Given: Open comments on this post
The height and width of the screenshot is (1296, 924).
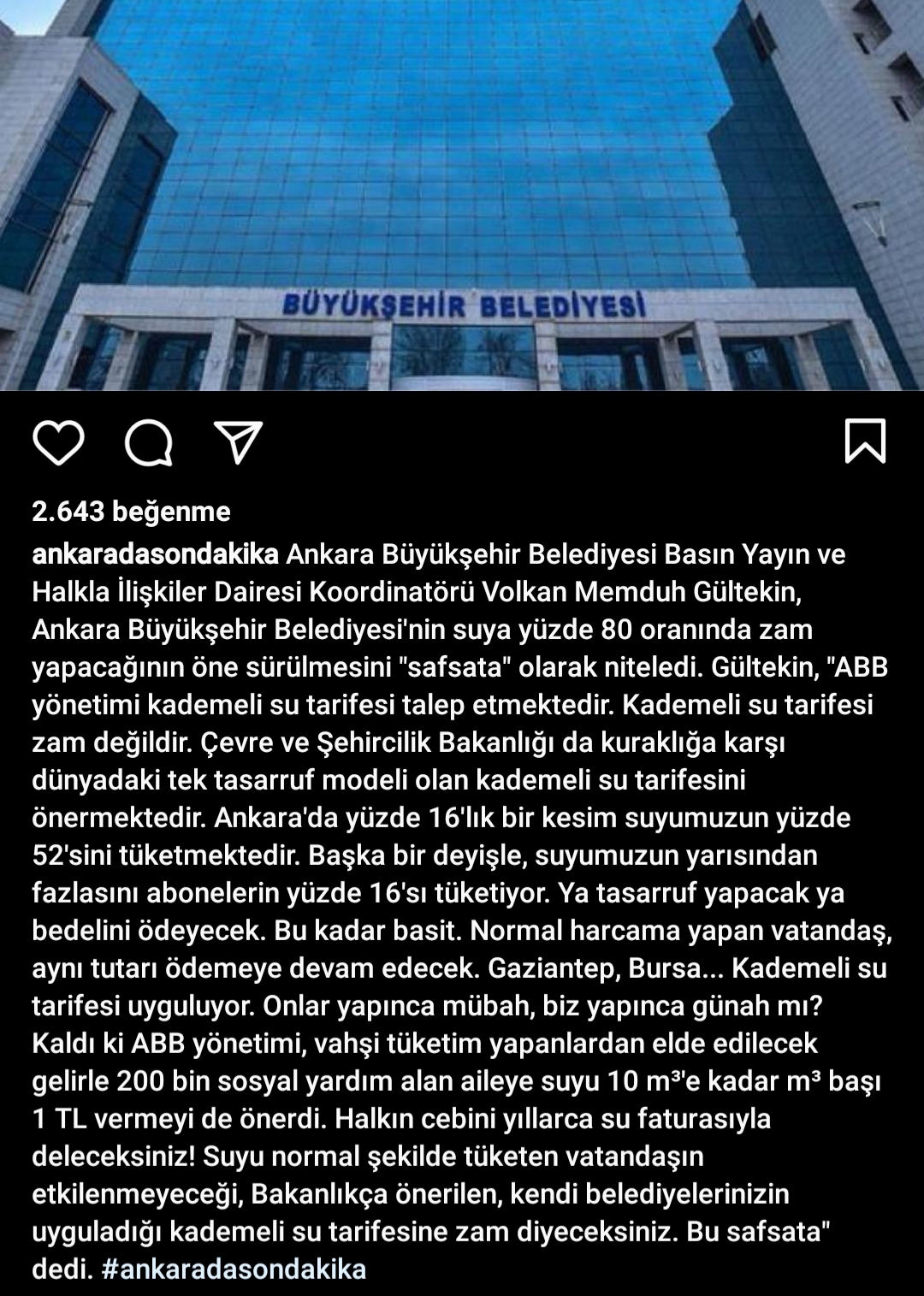Looking at the screenshot, I should click(149, 443).
